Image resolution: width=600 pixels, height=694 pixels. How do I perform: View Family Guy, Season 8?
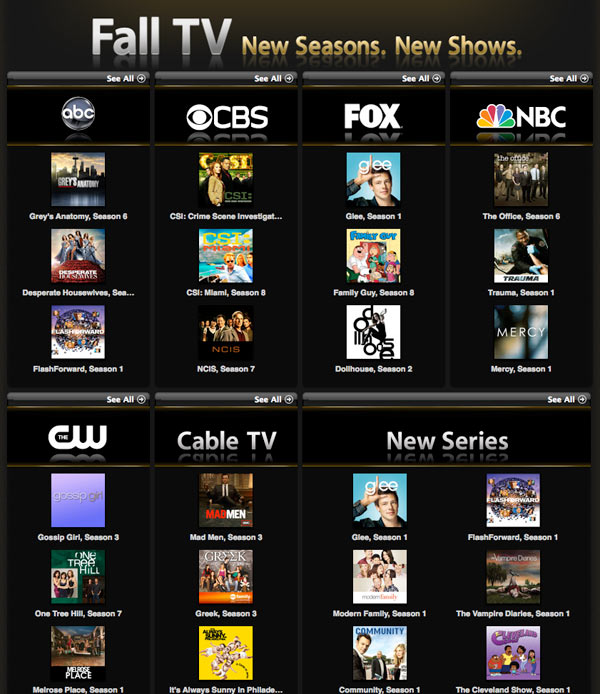point(373,256)
